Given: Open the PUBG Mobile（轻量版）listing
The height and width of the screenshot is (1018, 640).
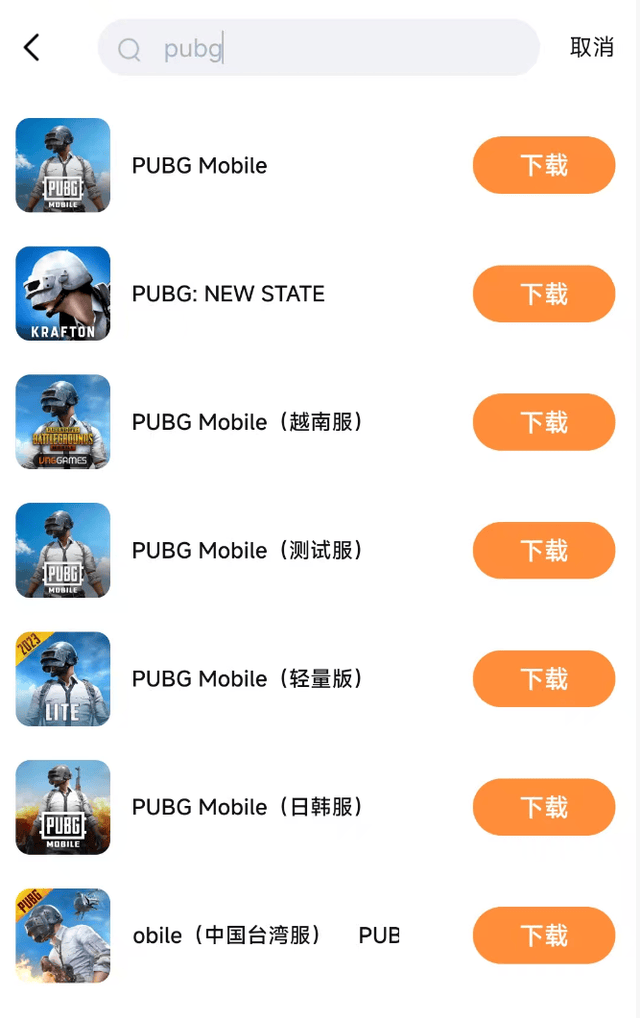Looking at the screenshot, I should (246, 679).
